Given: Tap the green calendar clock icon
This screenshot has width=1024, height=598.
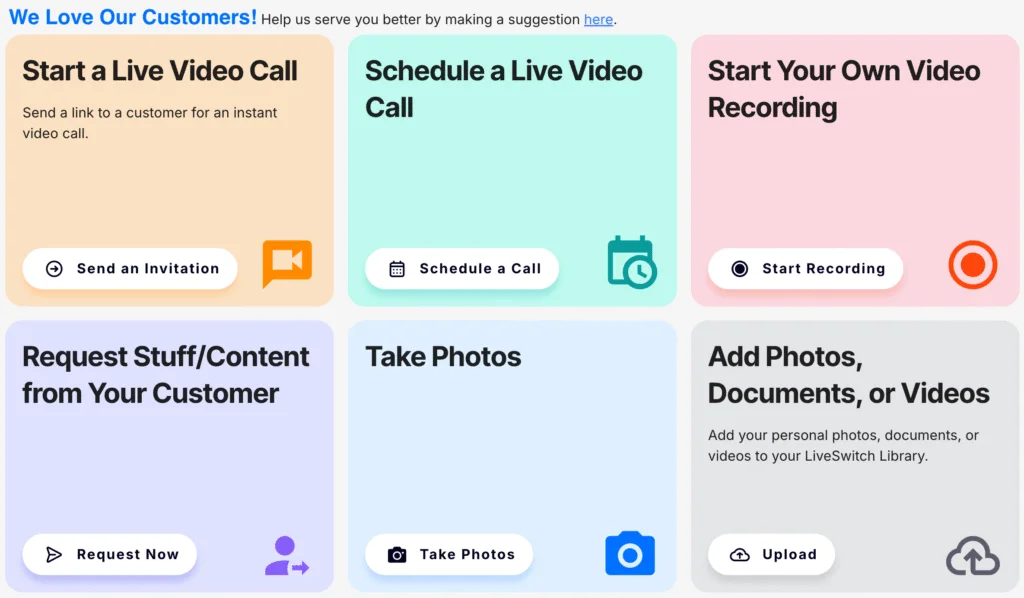Looking at the screenshot, I should pyautogui.click(x=632, y=263).
